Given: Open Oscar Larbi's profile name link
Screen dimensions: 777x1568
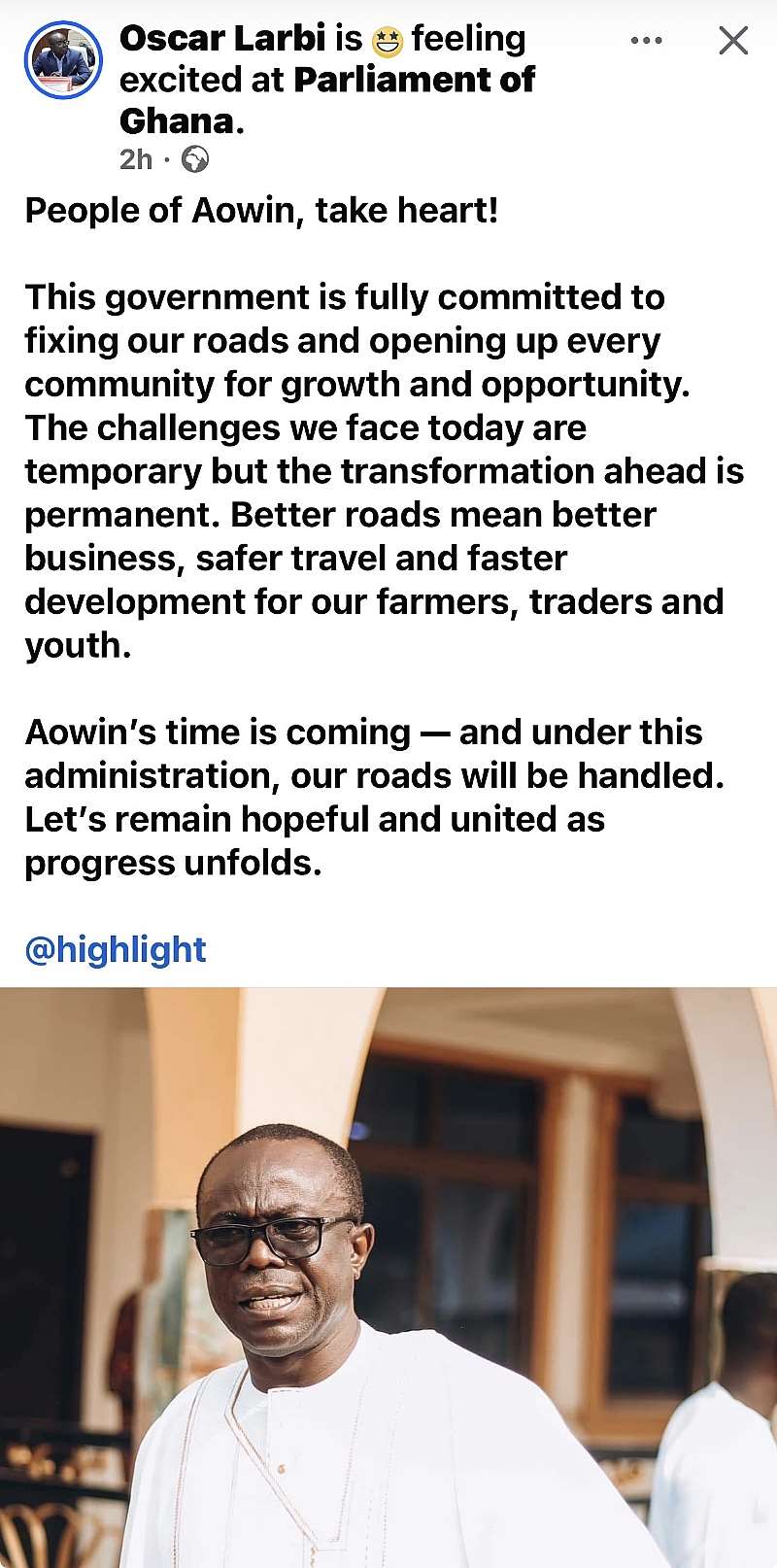Looking at the screenshot, I should 222,39.
